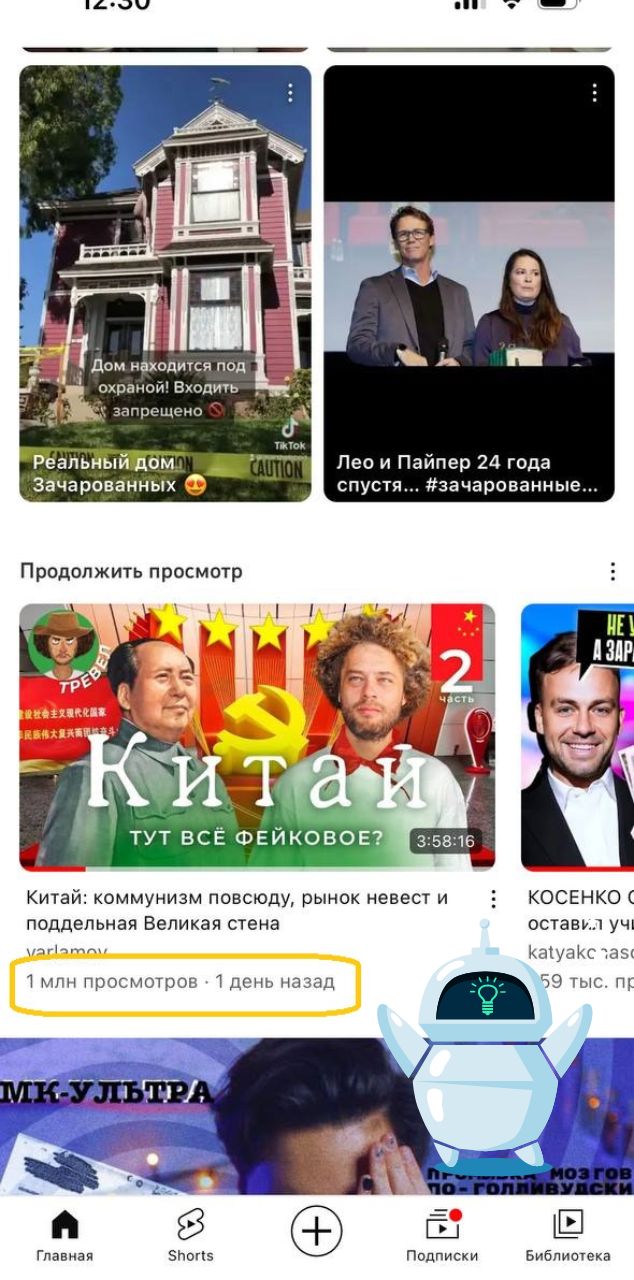634x1280 pixels.
Task: Switch to the Shorts tab
Action: click(190, 1236)
